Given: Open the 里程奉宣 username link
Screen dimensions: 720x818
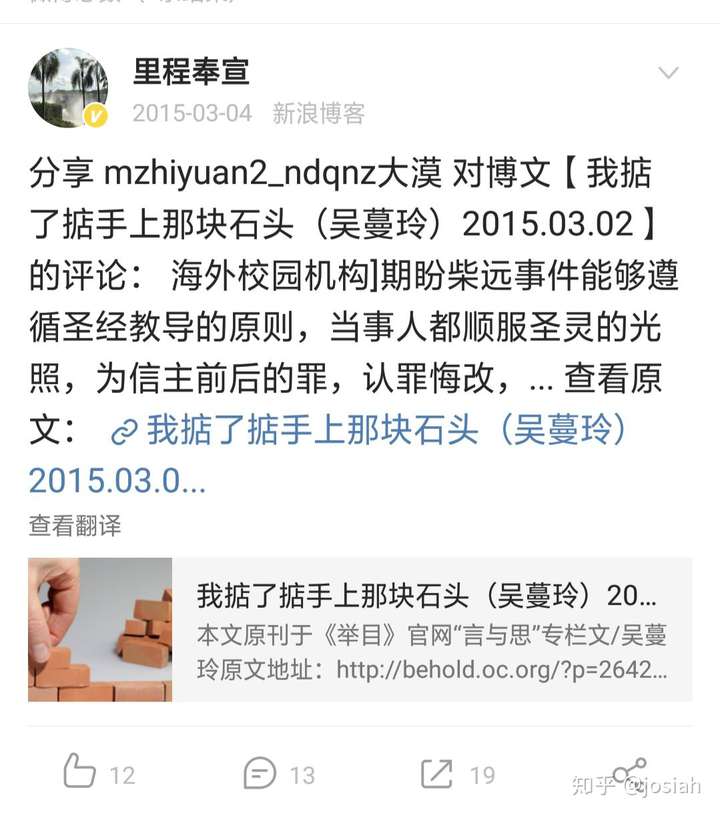Looking at the screenshot, I should 191,72.
